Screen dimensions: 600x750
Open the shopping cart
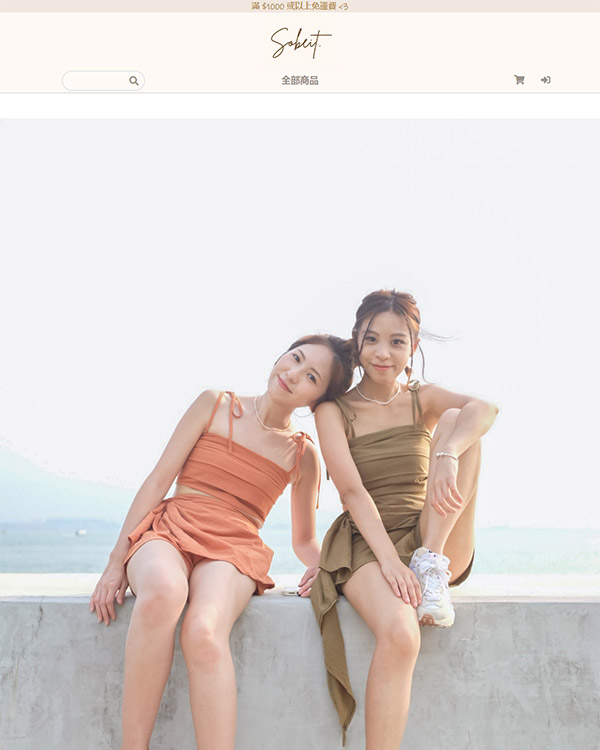click(519, 80)
